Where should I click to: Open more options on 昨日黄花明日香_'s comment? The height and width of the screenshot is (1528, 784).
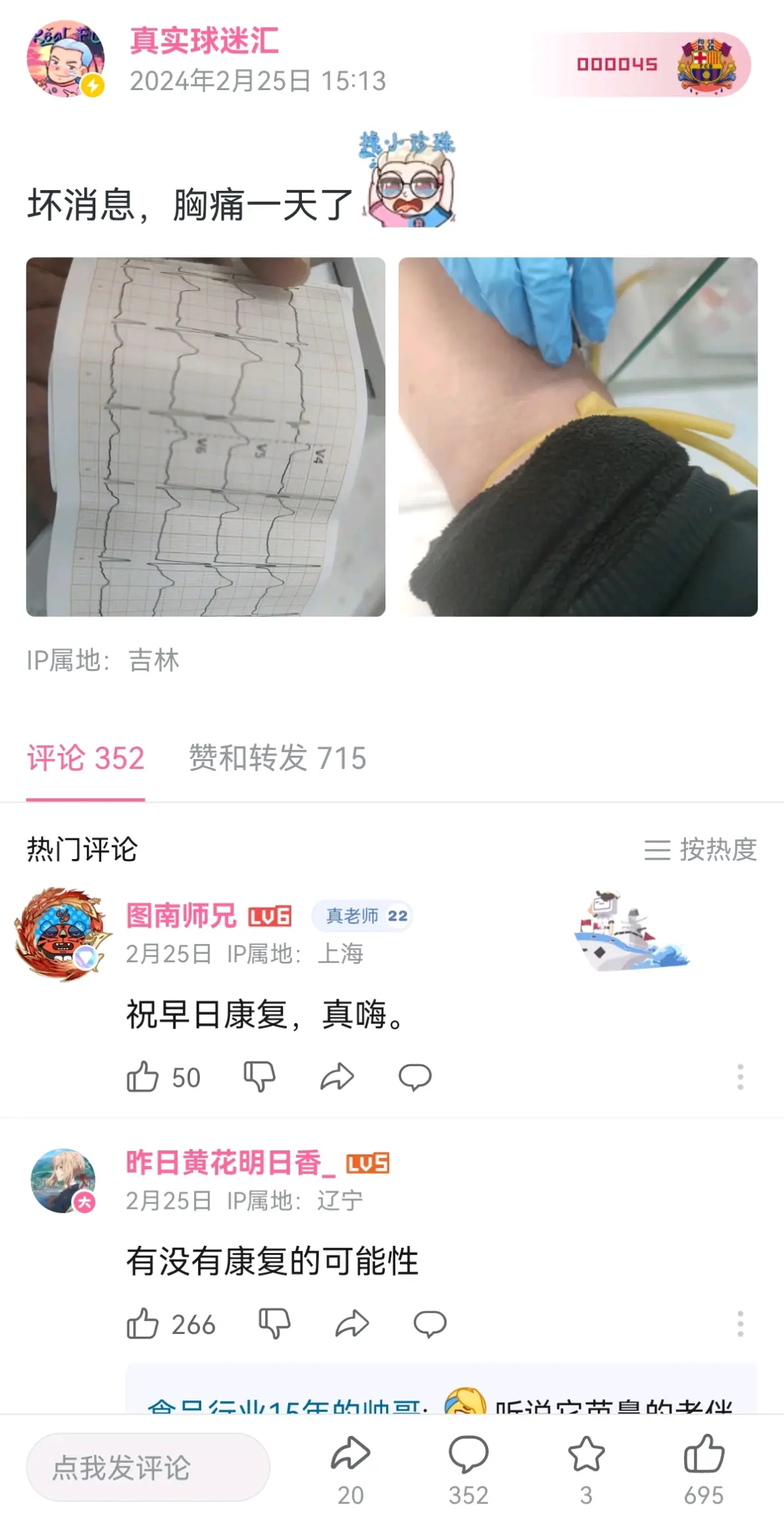[740, 1323]
